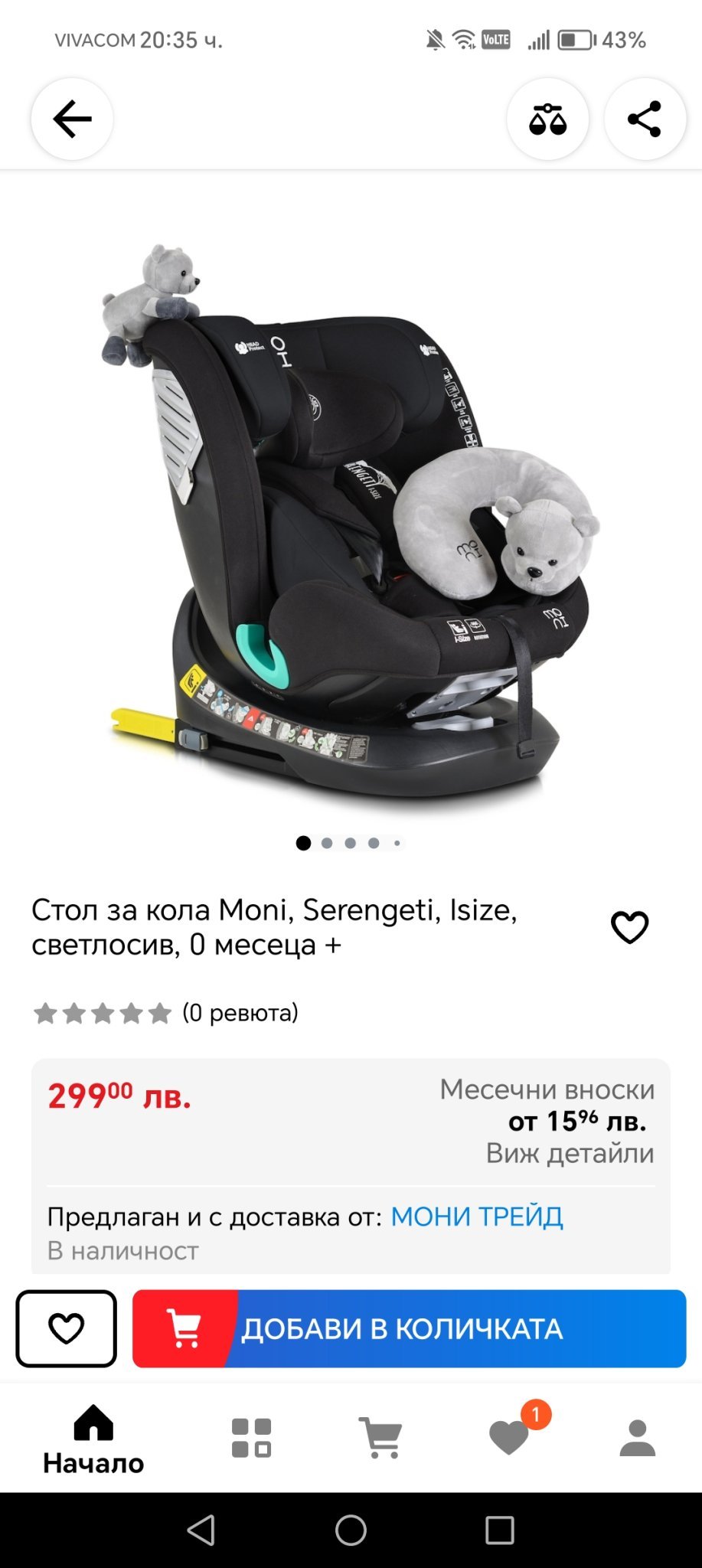Tap ДОБАВИ В КОЛИЧКАТА button

click(x=409, y=1328)
